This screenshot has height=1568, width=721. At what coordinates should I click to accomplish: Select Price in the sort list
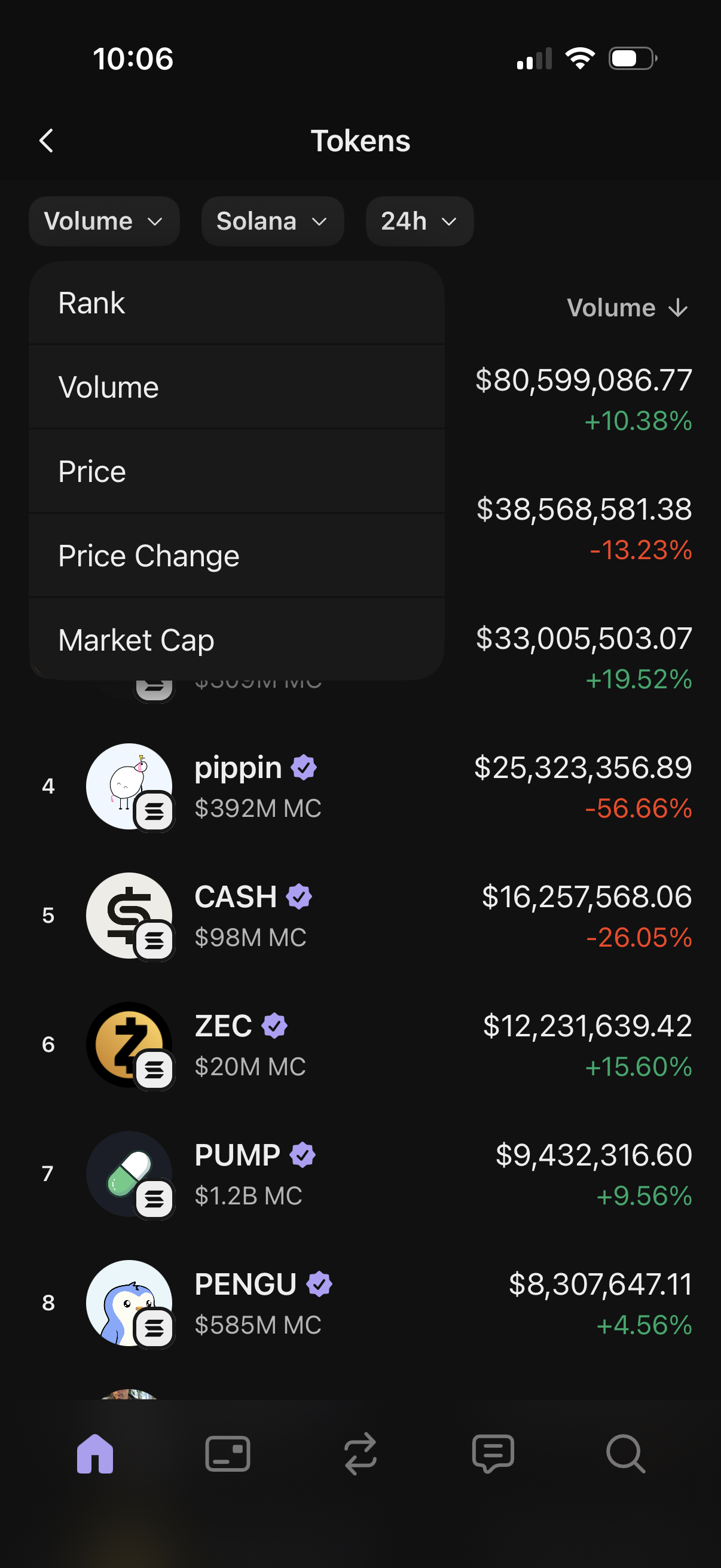pos(92,471)
